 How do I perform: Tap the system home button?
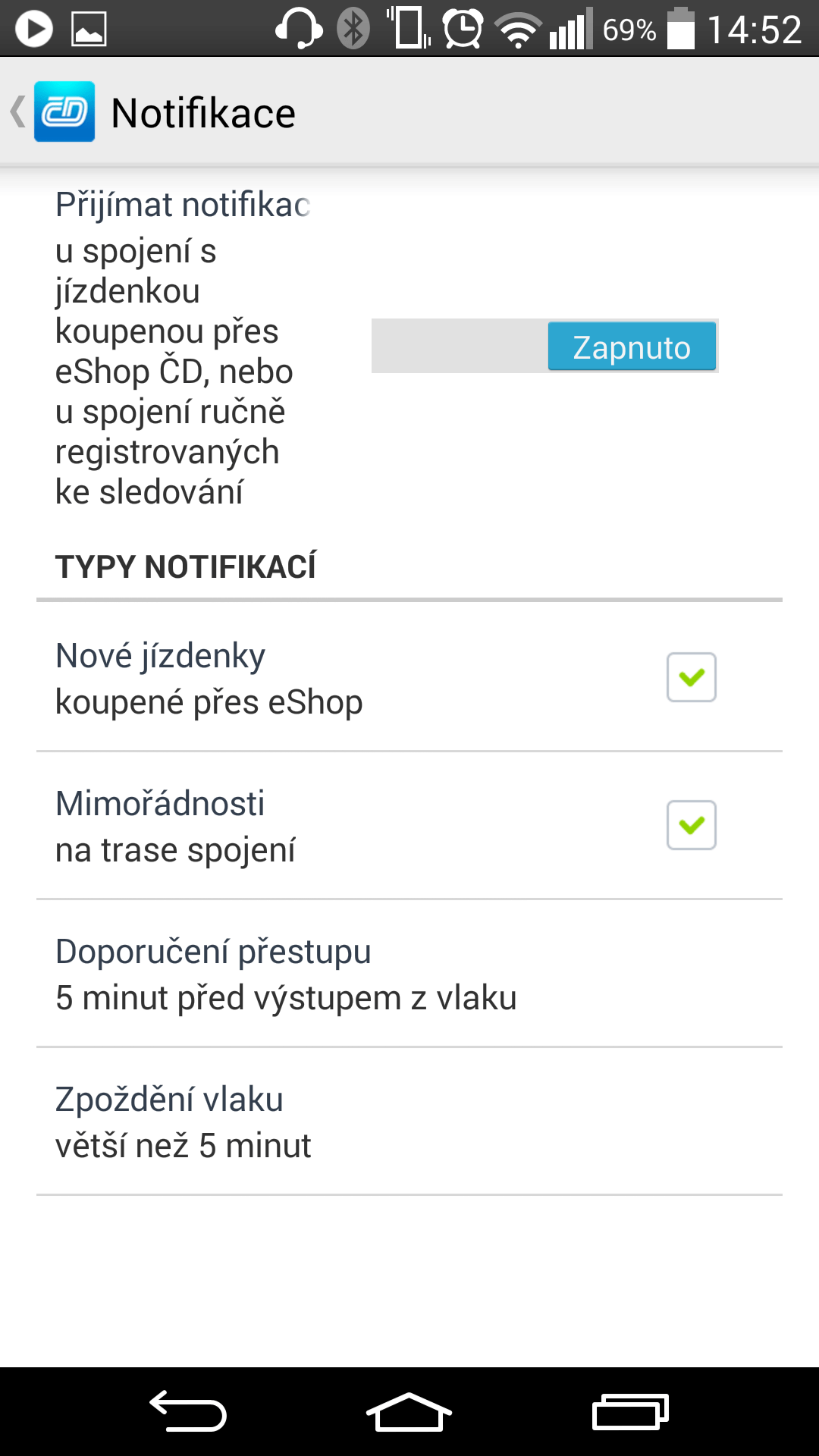409,1411
